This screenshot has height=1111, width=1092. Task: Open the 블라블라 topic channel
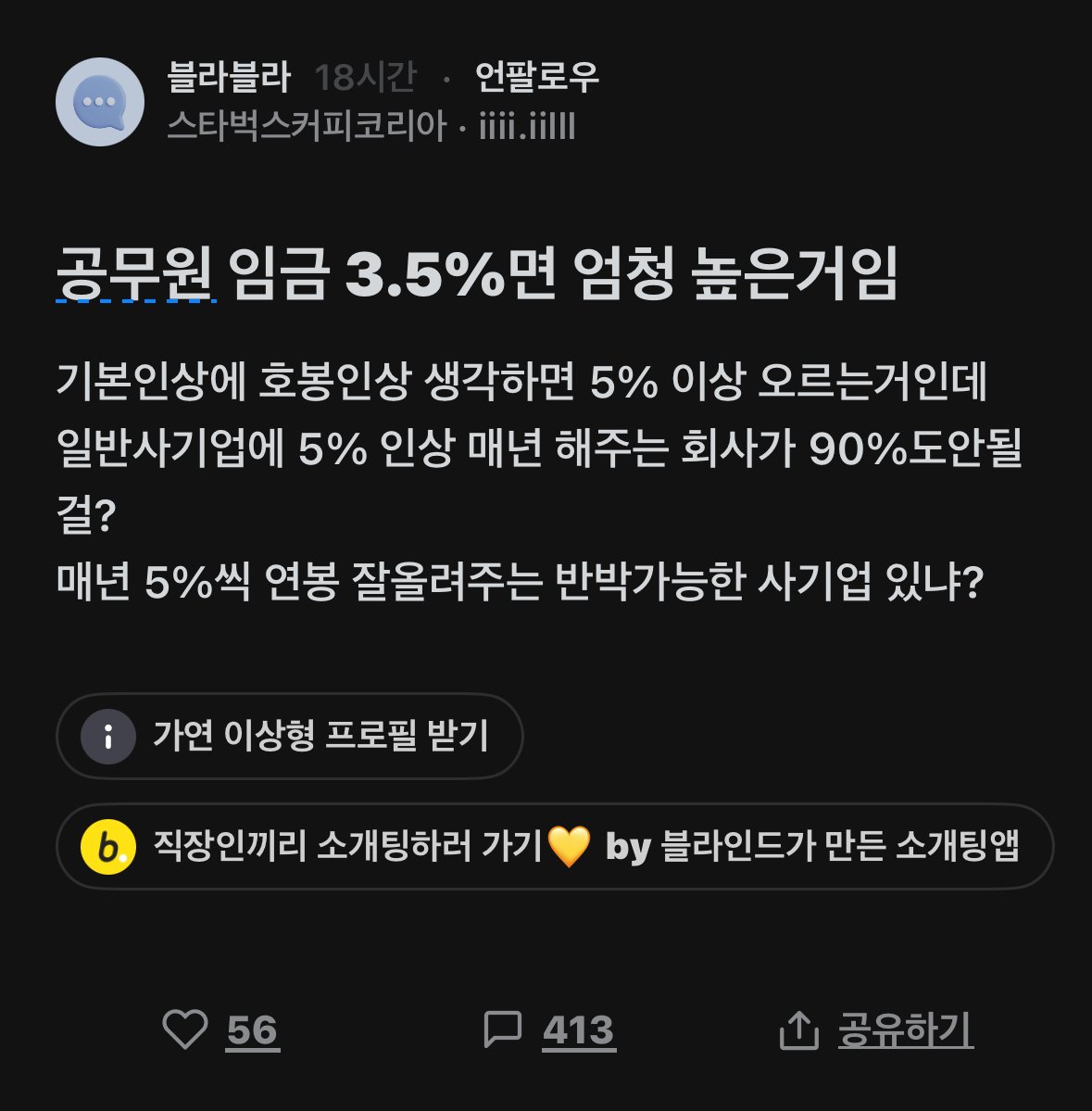pyautogui.click(x=229, y=77)
